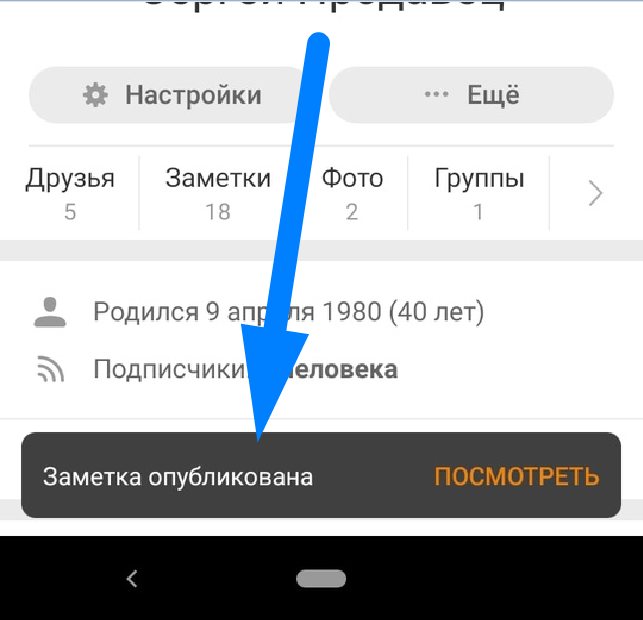The image size is (643, 620).
Task: Open the Друзья friends section
Action: [70, 193]
